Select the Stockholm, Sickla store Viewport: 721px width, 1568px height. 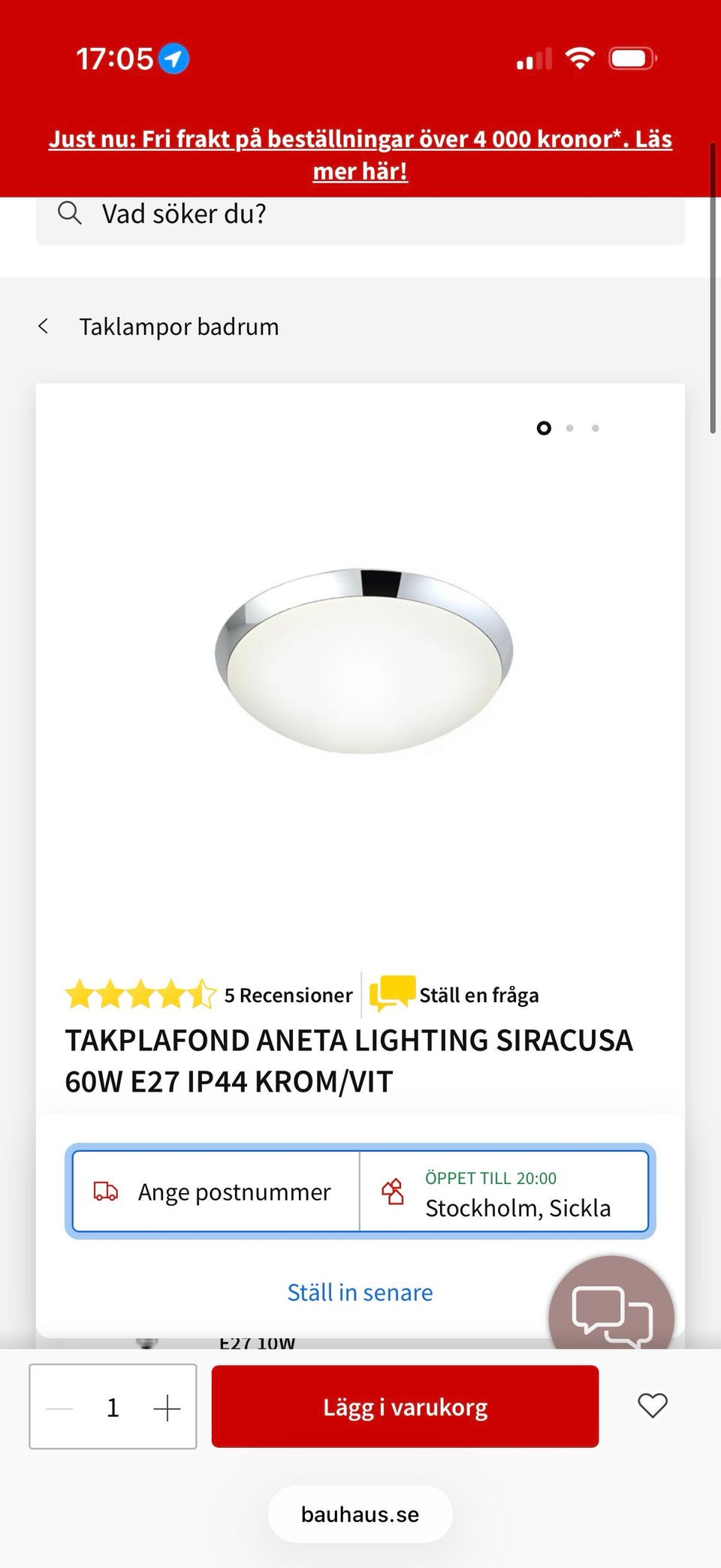pos(503,1192)
